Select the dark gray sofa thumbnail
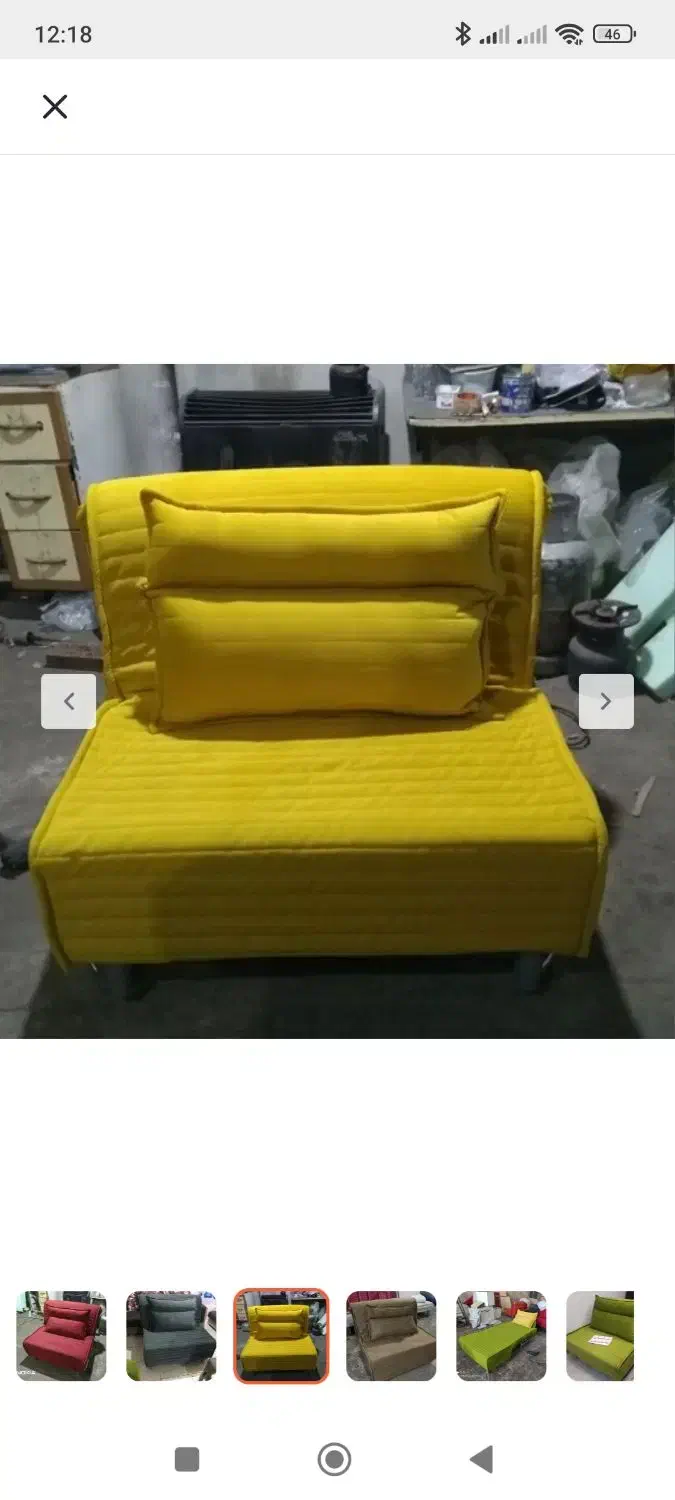This screenshot has height=1500, width=675. click(x=171, y=1336)
